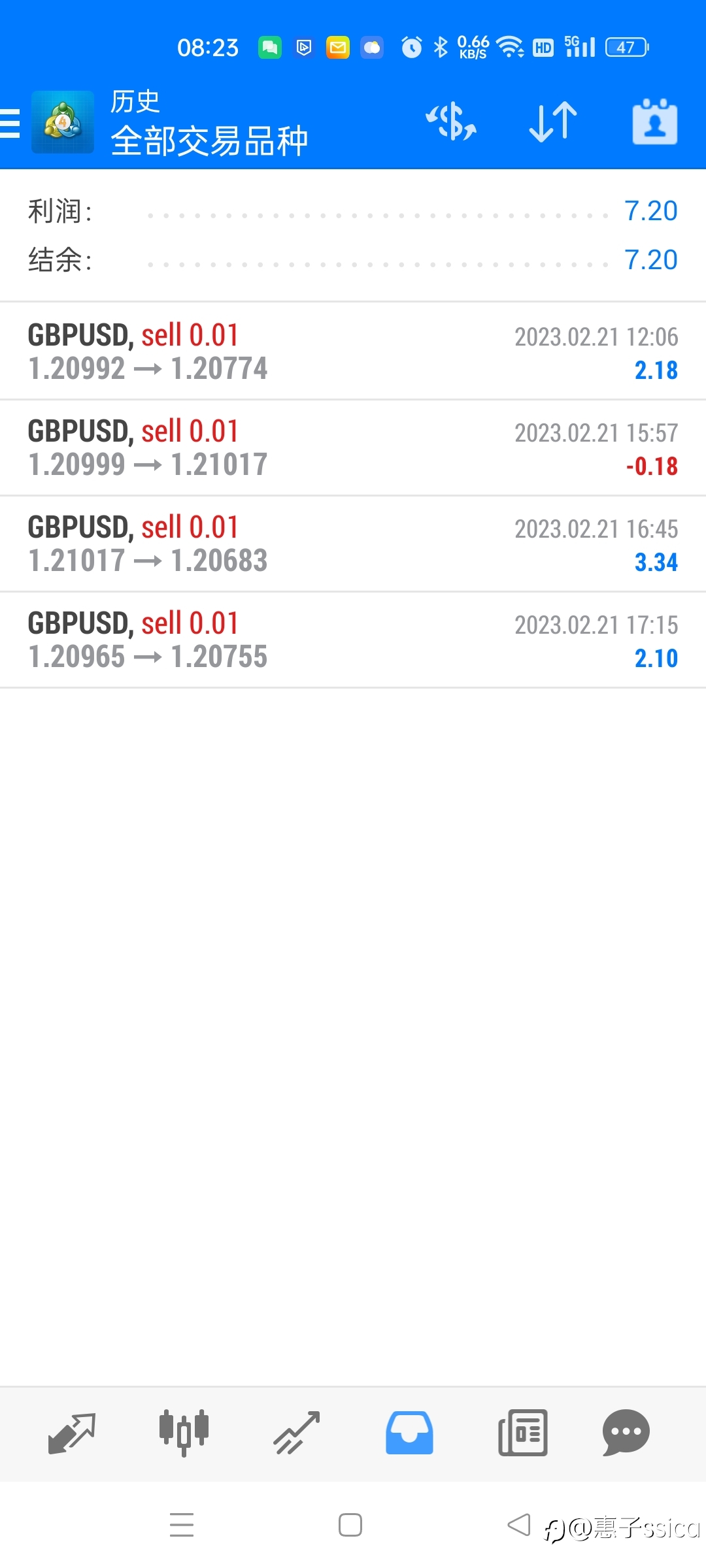Open the GBPUSD trade with -0.18 loss

coord(353,448)
